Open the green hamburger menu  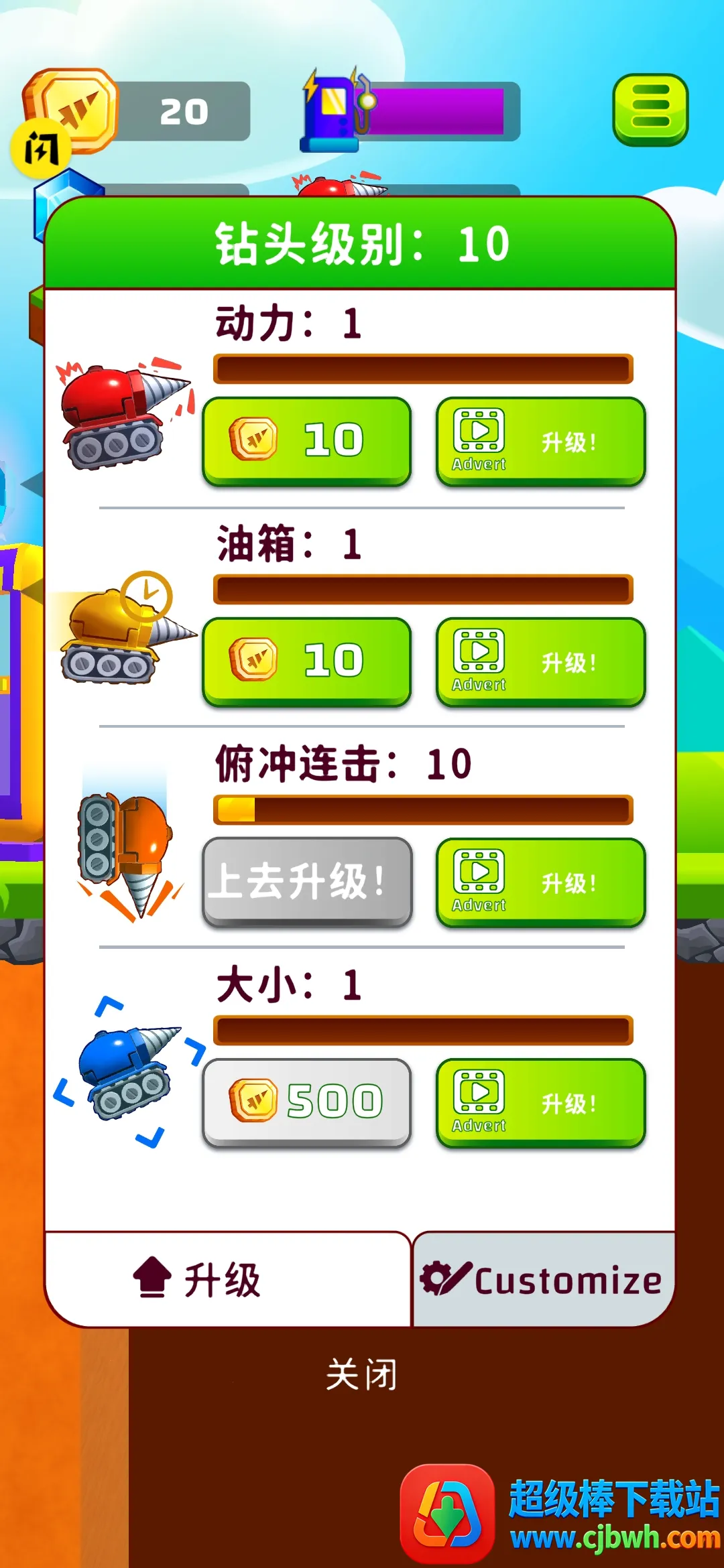coord(650,110)
